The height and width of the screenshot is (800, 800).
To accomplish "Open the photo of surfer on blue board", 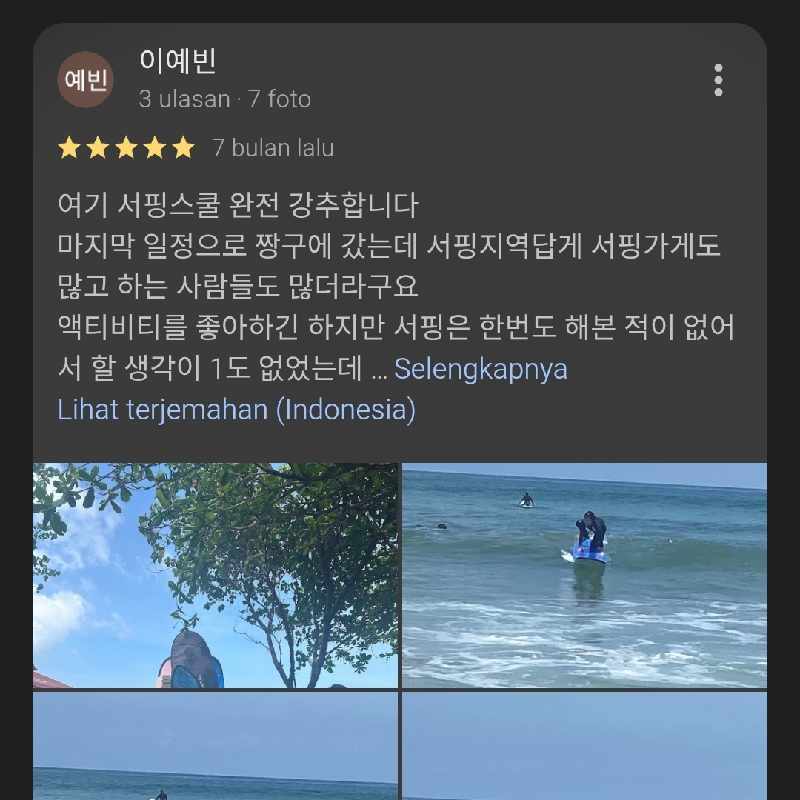I will pyautogui.click(x=584, y=575).
